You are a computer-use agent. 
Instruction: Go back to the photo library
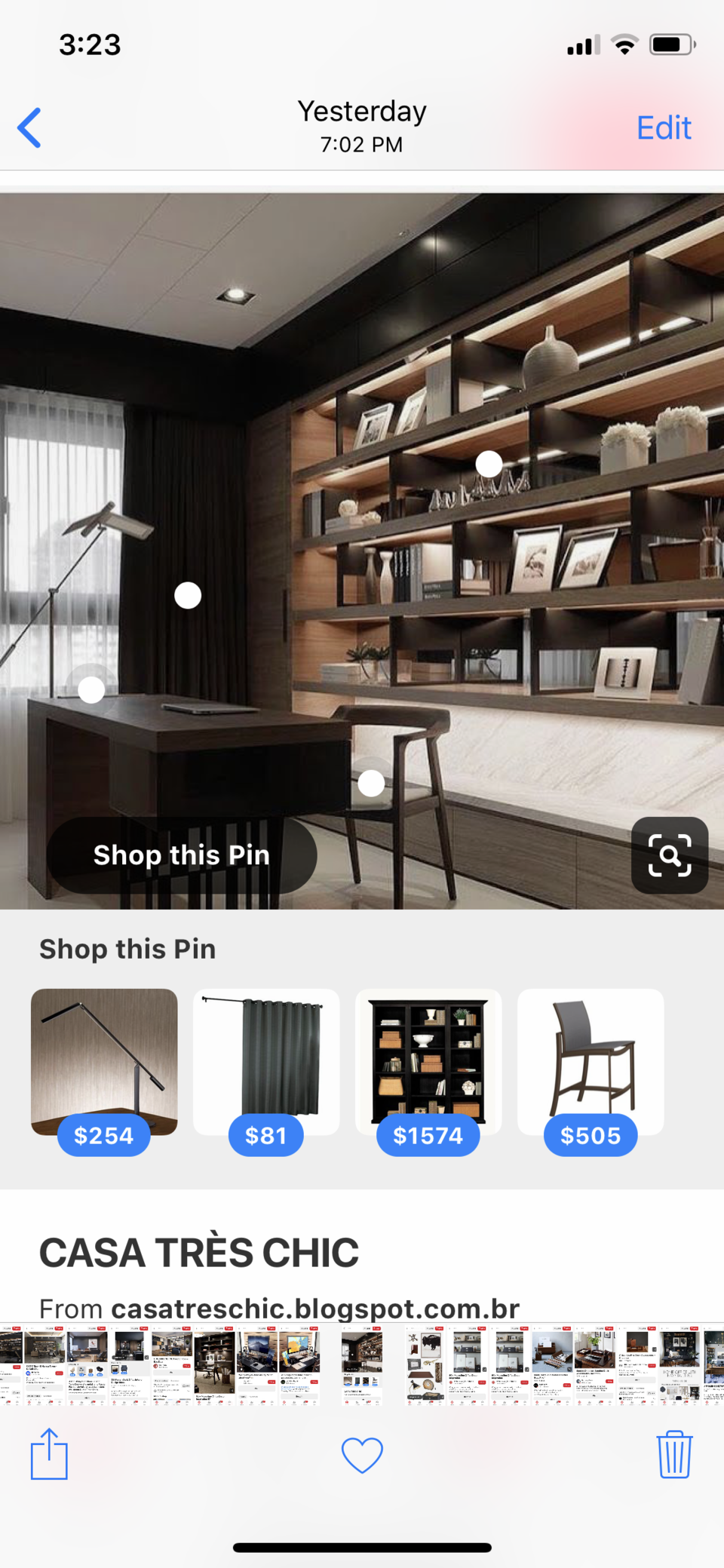(29, 127)
